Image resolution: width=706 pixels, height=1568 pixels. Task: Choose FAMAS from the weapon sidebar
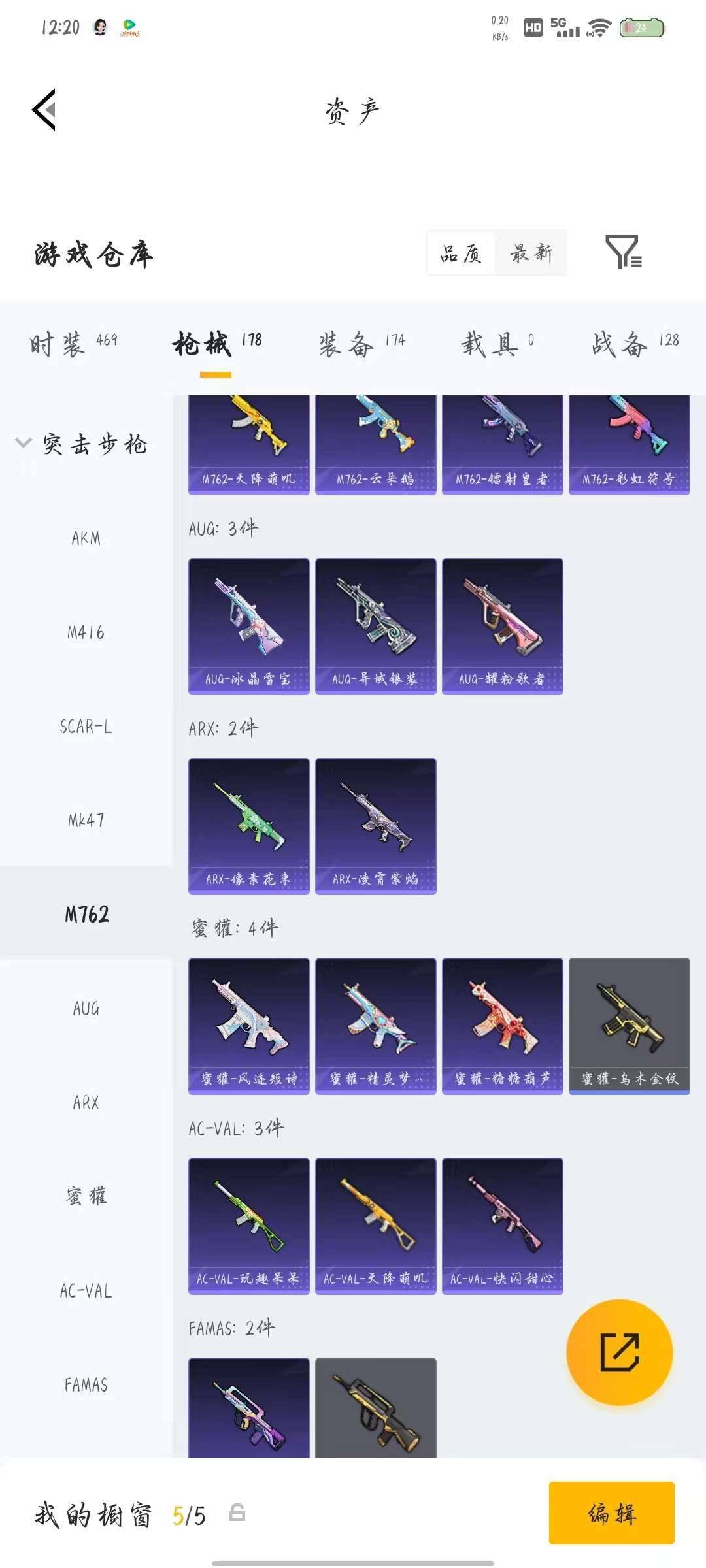86,1384
